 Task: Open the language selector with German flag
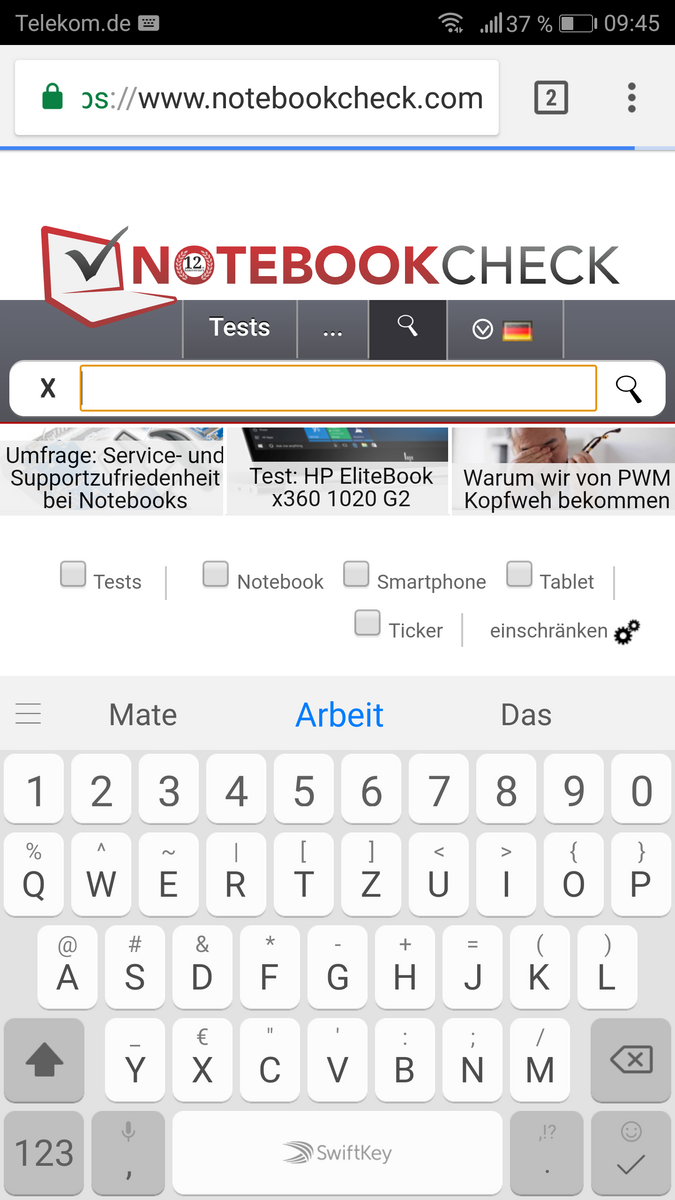point(503,330)
